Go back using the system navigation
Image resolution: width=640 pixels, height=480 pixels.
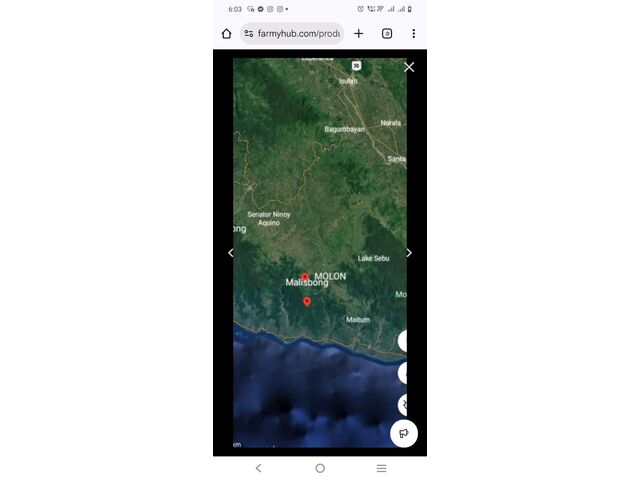click(258, 468)
